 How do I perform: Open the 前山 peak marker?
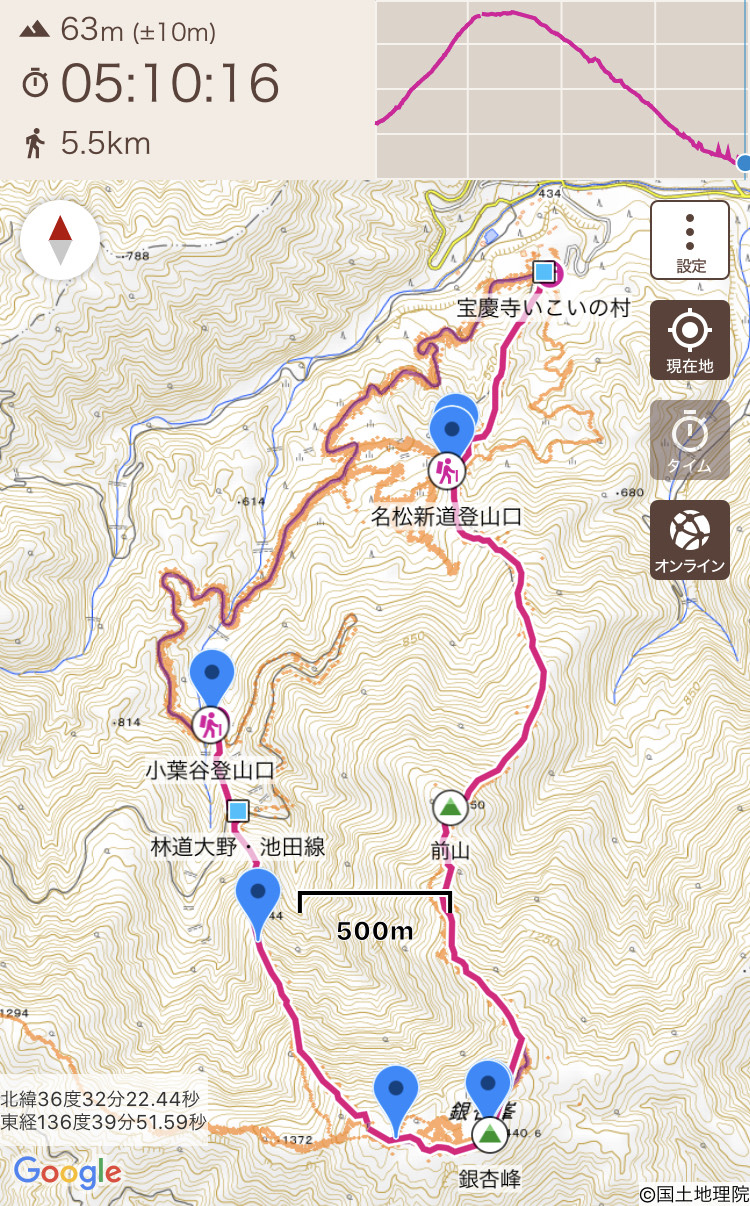click(x=450, y=807)
